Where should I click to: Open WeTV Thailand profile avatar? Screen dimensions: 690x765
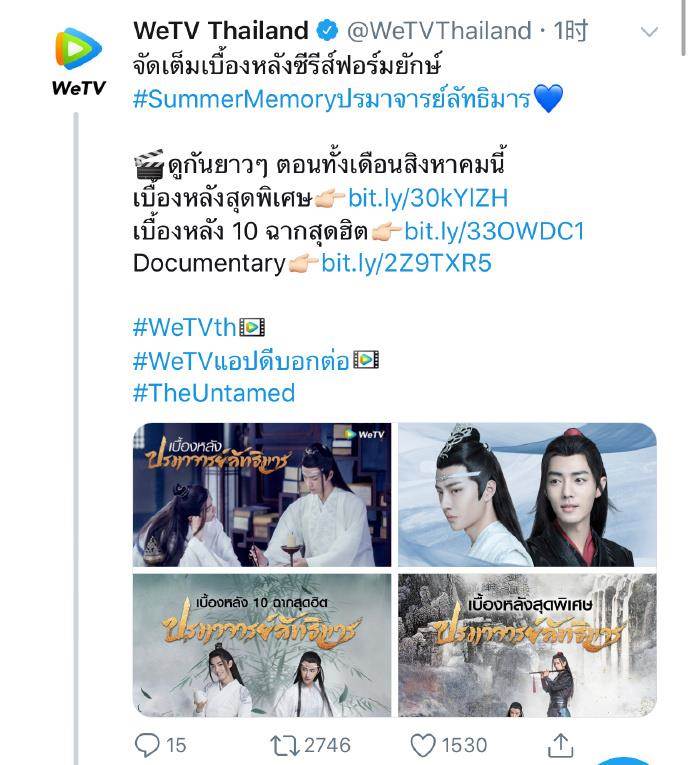coord(79,60)
